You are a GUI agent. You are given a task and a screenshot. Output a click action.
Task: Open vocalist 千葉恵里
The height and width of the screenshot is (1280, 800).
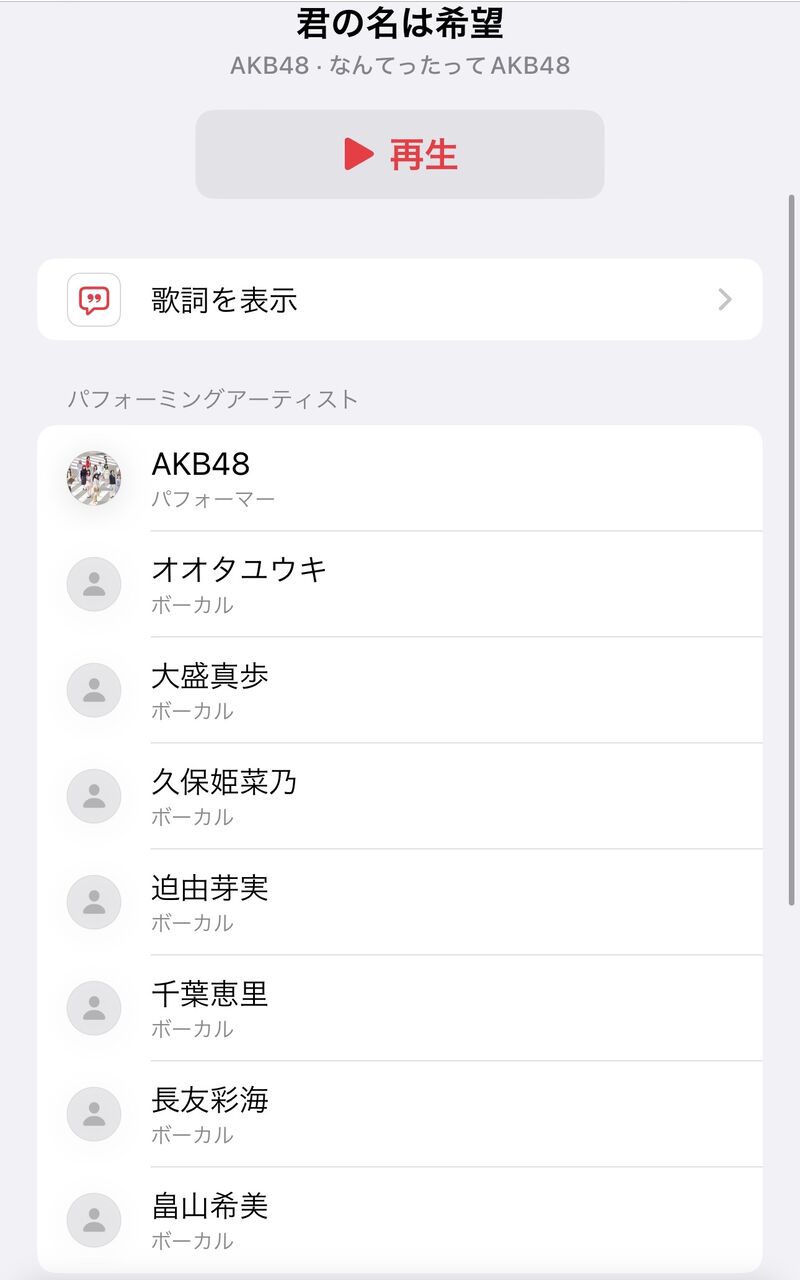pos(400,1008)
